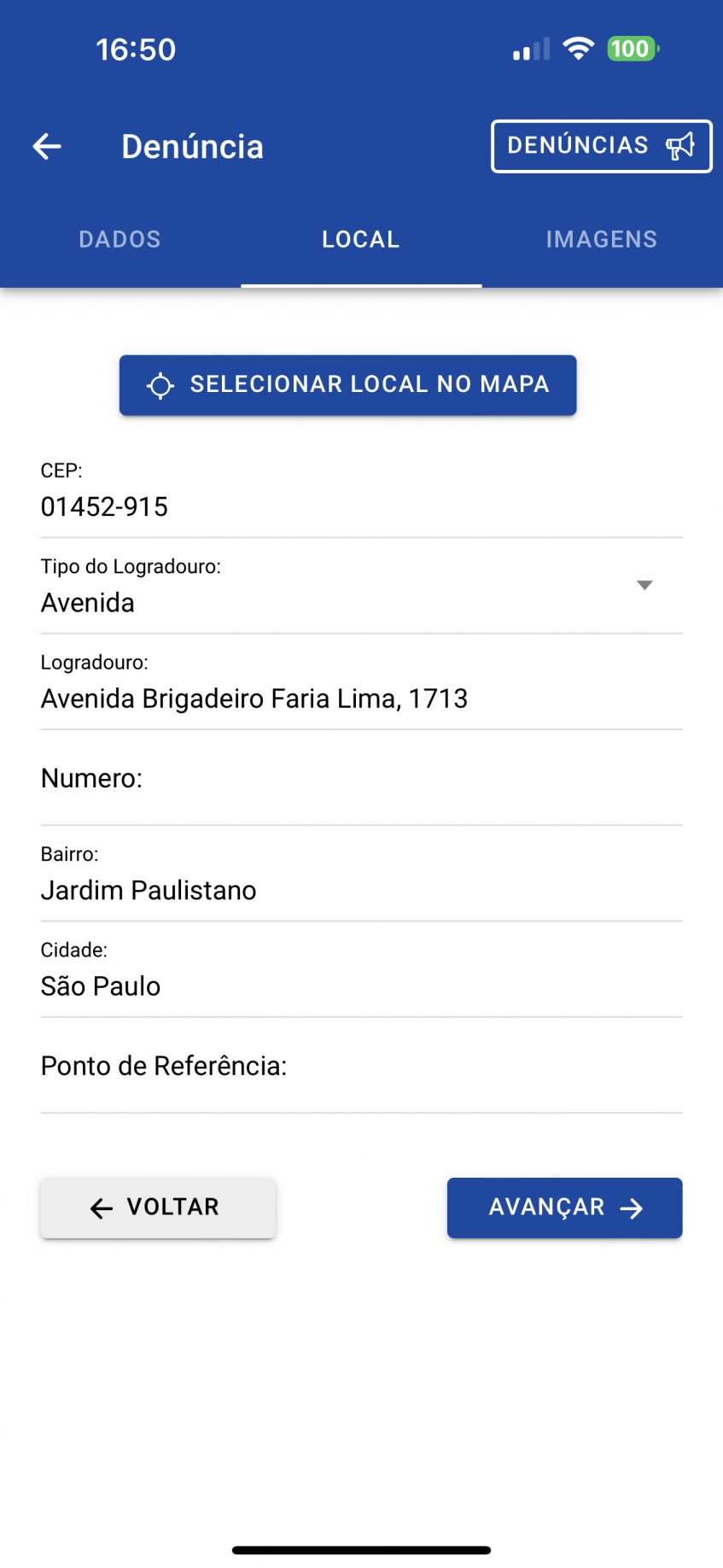The height and width of the screenshot is (1568, 723).
Task: Edit the Bairro field
Action: click(x=361, y=891)
